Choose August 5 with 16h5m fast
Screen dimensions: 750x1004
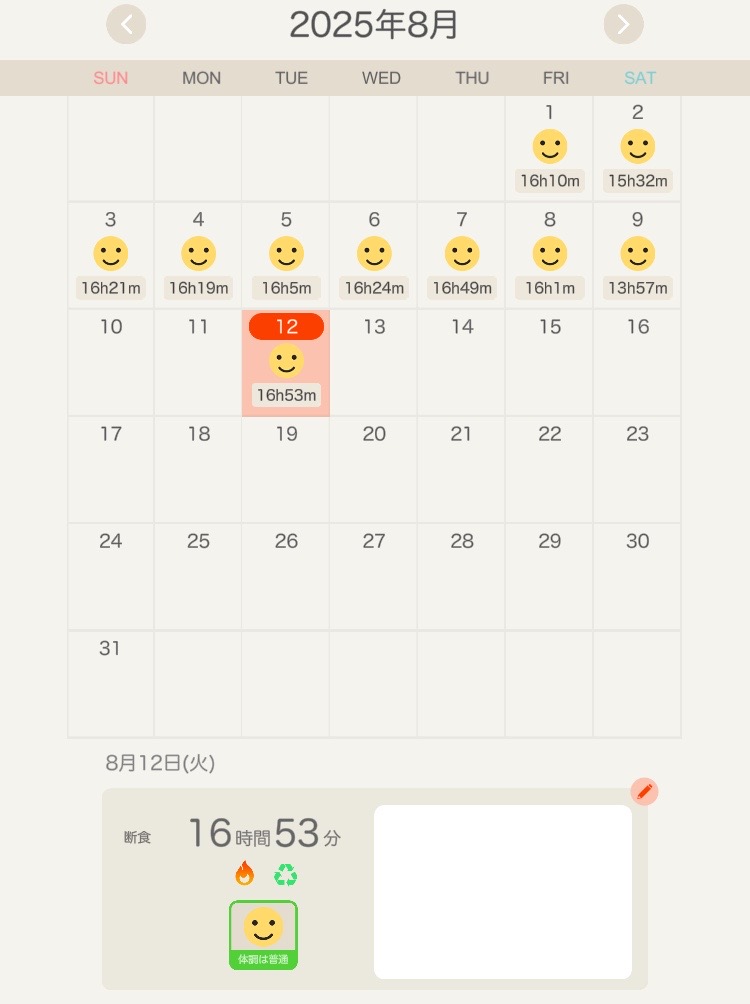286,255
